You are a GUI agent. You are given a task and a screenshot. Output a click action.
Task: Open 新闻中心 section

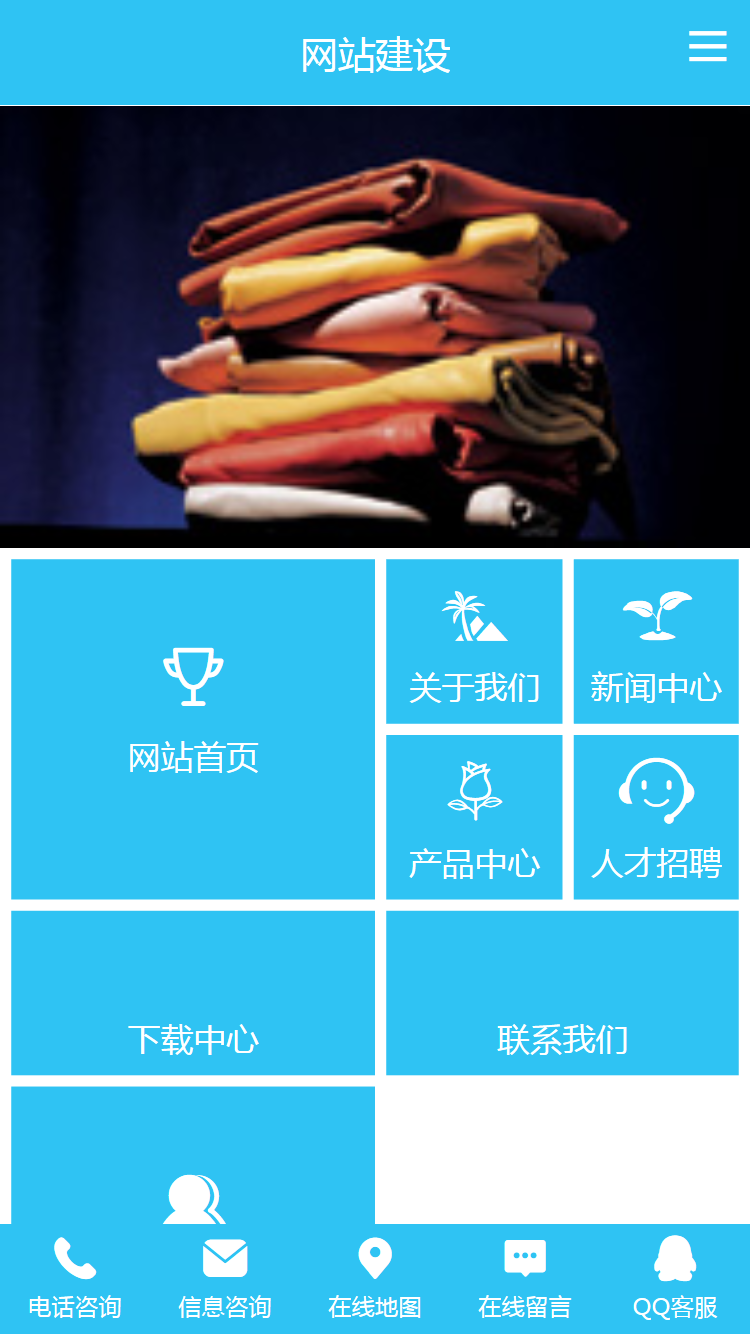(656, 641)
